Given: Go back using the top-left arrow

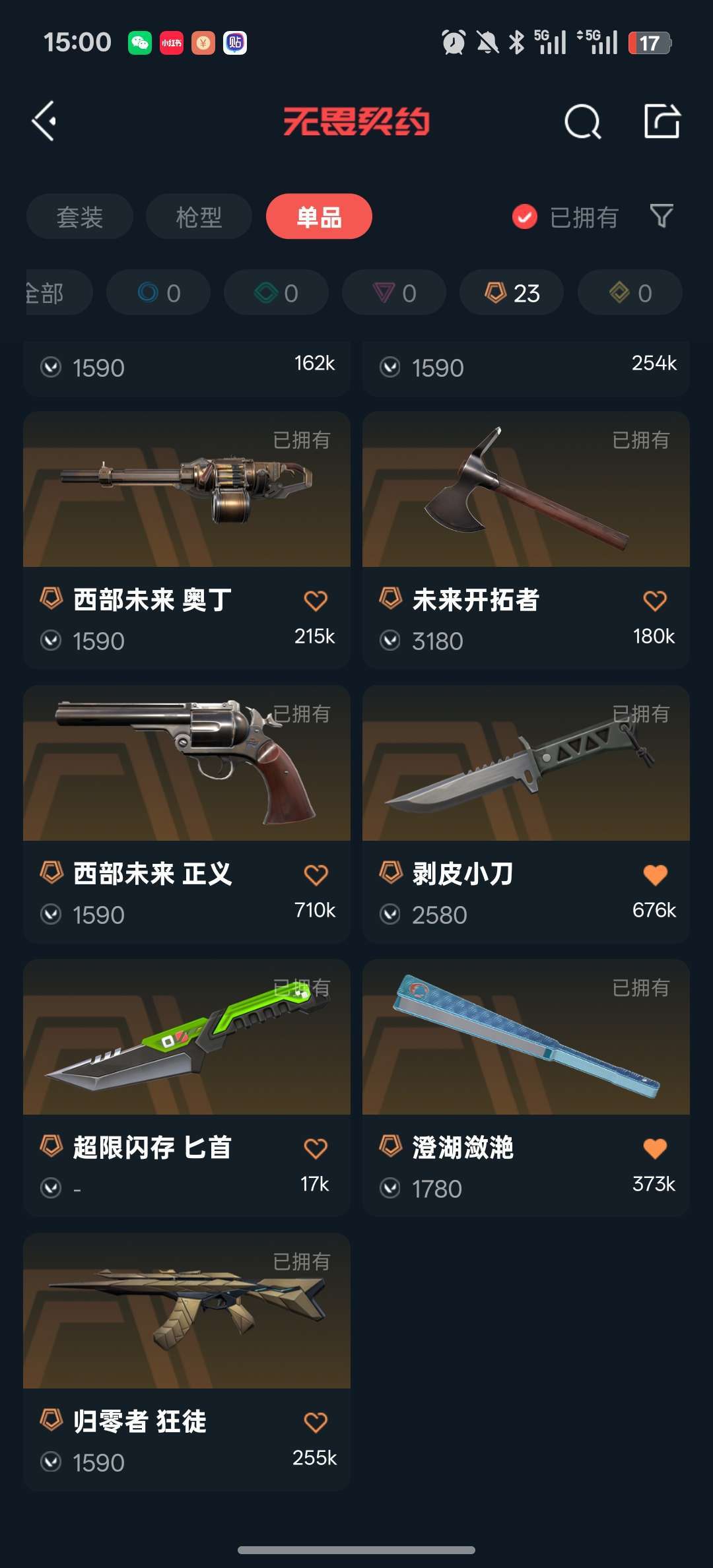Looking at the screenshot, I should (45, 121).
